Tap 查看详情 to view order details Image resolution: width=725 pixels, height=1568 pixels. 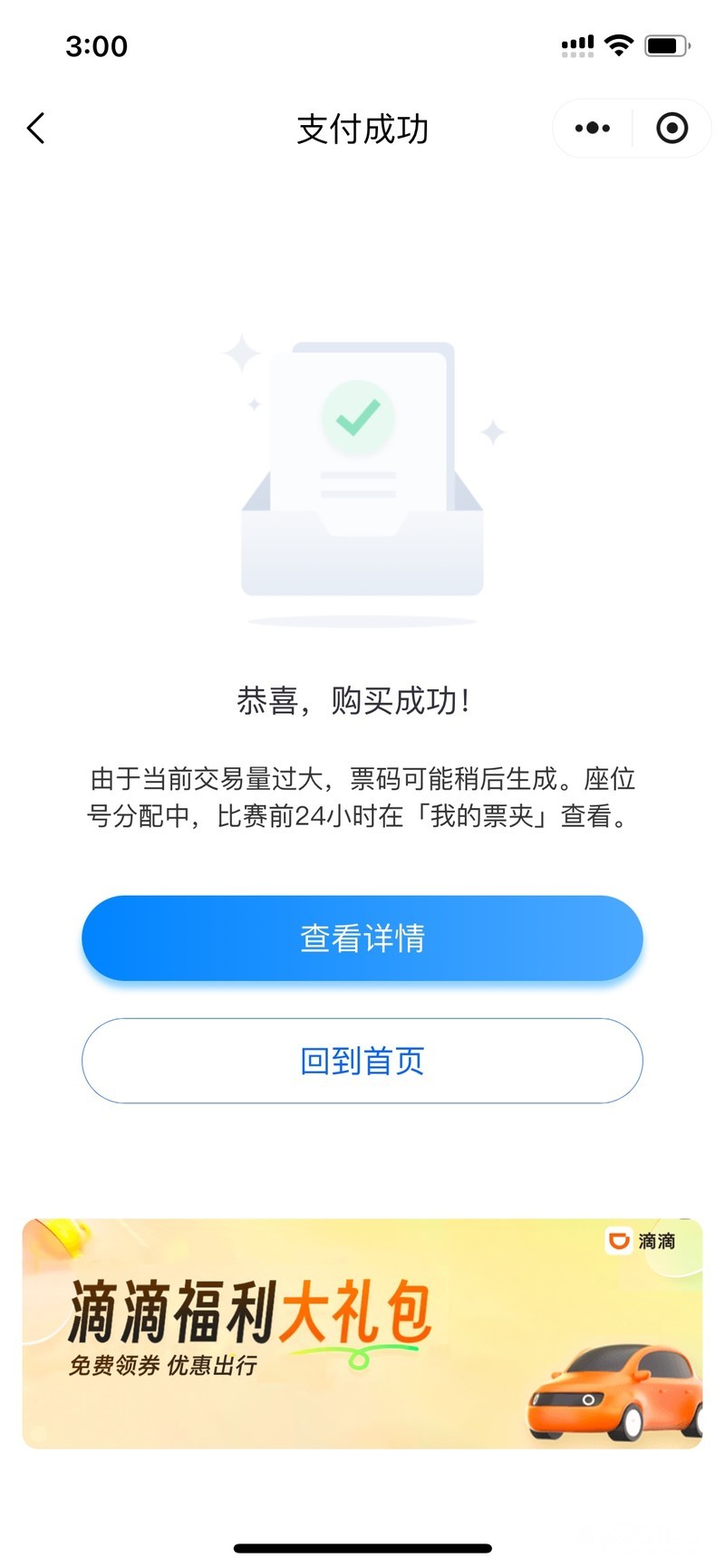tap(362, 938)
